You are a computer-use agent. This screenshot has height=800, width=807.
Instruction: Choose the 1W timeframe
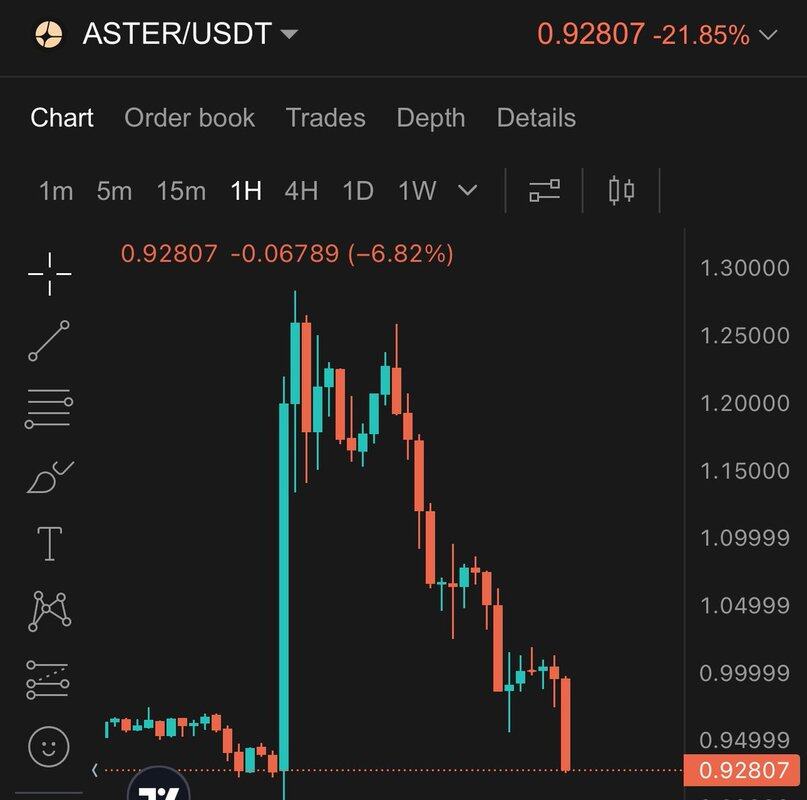[417, 190]
